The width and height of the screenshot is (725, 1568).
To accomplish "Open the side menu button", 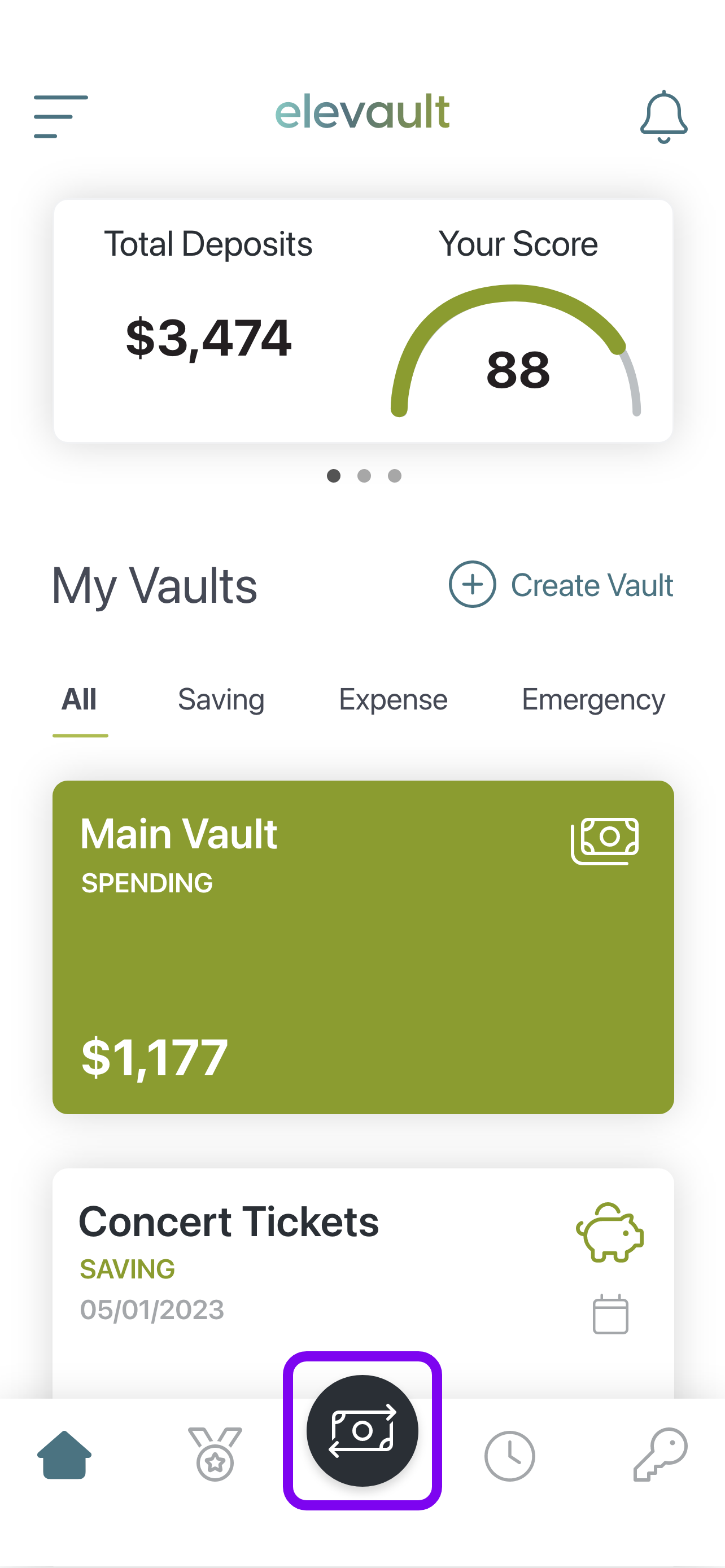I will point(61,116).
